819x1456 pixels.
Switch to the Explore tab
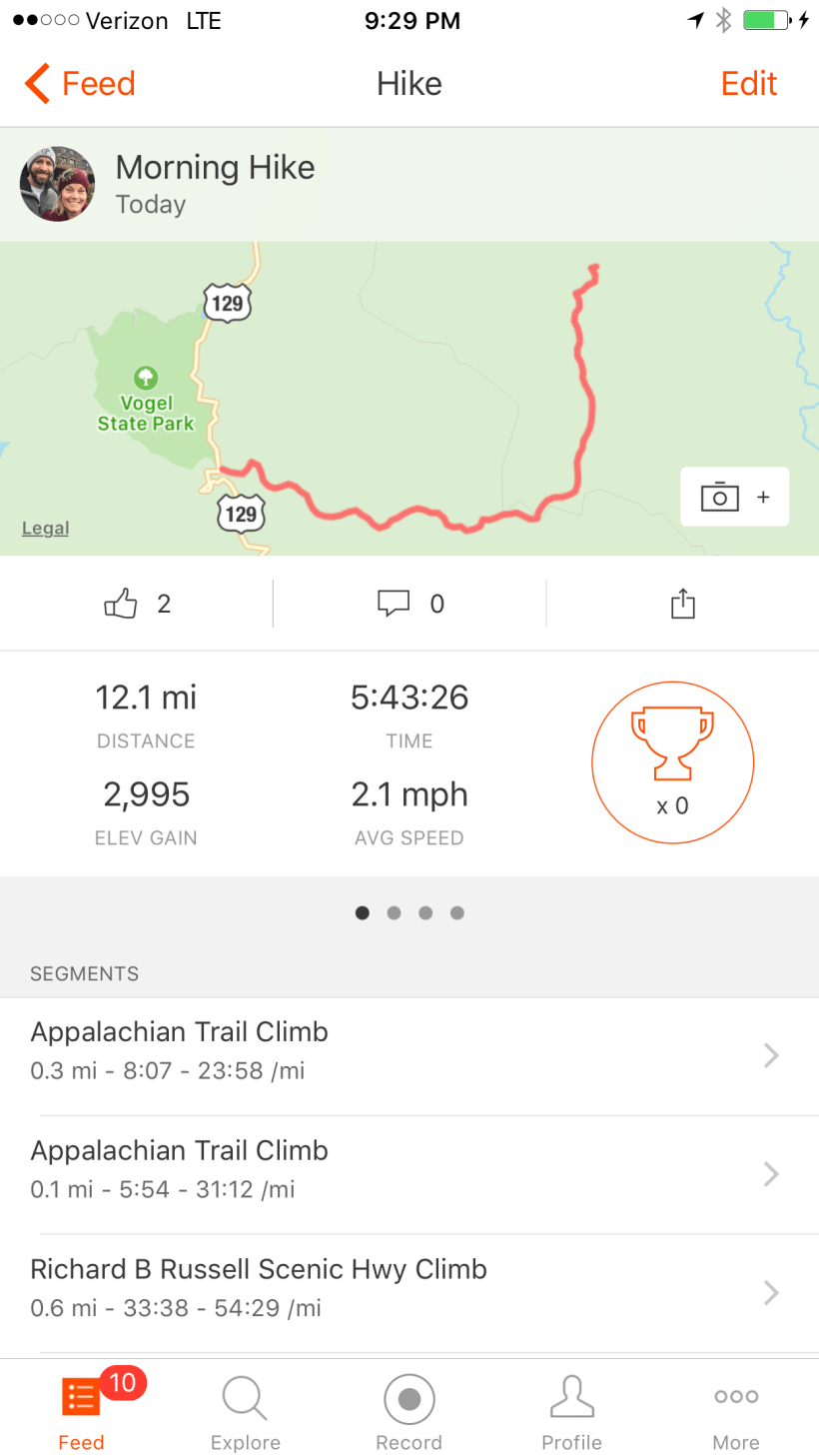245,1412
